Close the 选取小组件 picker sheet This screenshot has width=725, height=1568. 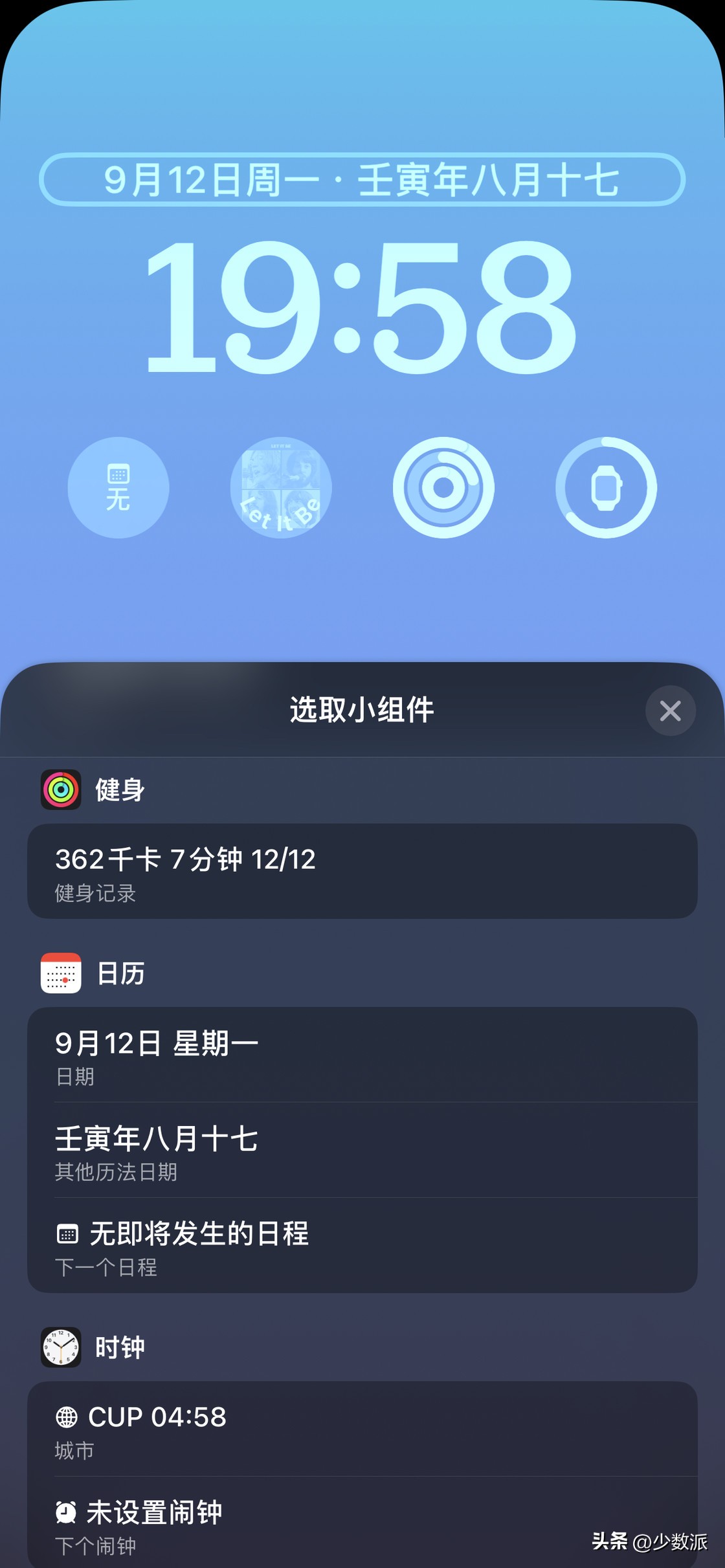671,711
